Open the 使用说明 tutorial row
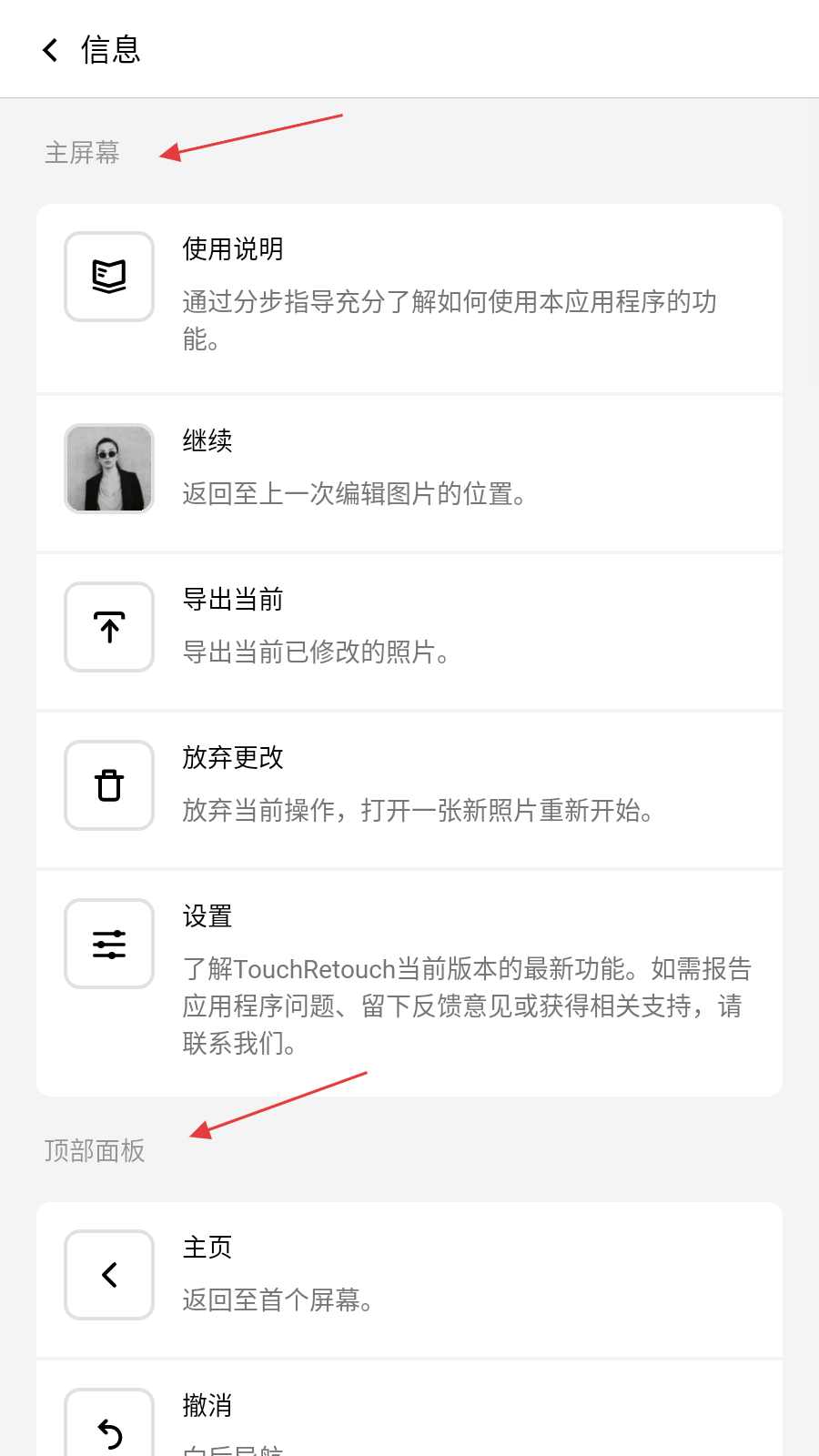The width and height of the screenshot is (819, 1456). tap(409, 298)
